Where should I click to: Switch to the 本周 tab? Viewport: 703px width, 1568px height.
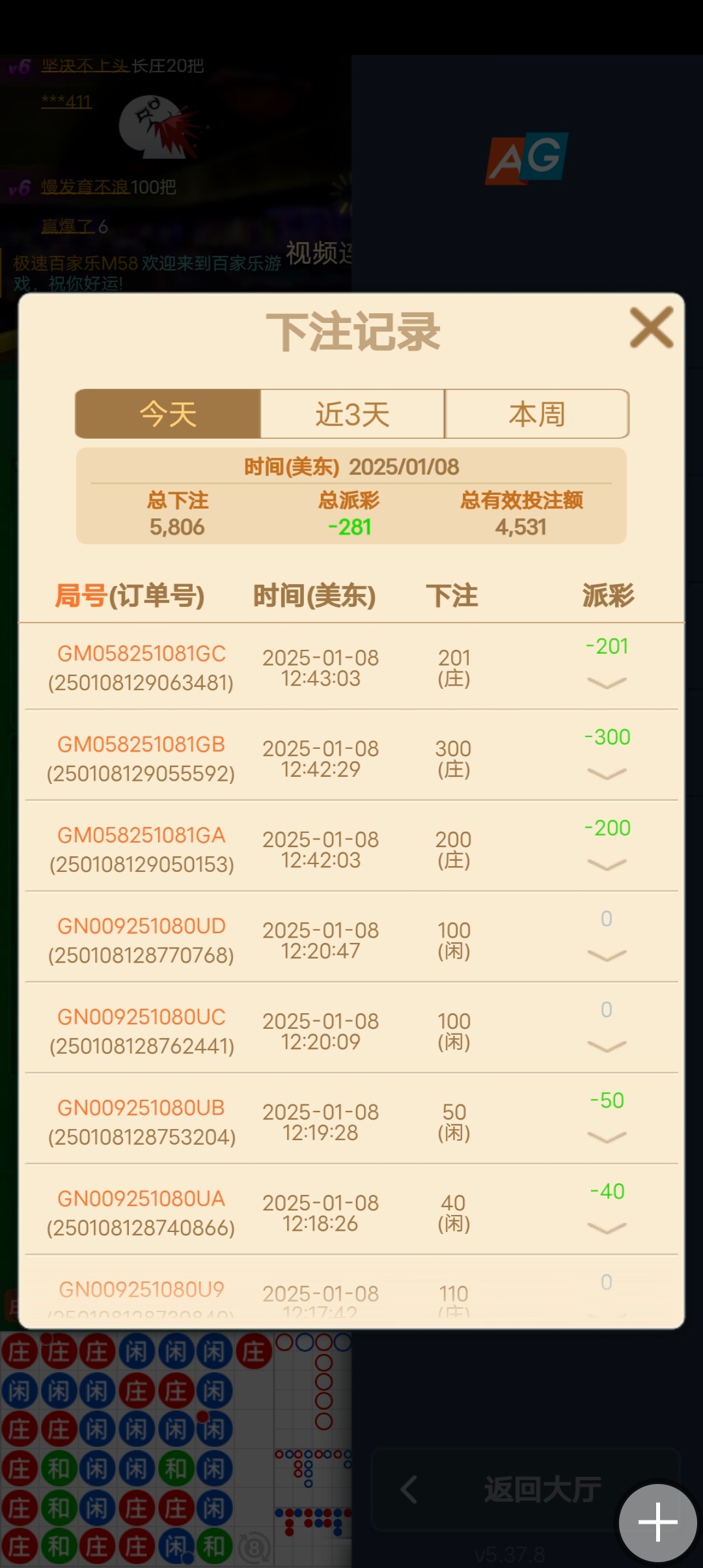(x=537, y=414)
